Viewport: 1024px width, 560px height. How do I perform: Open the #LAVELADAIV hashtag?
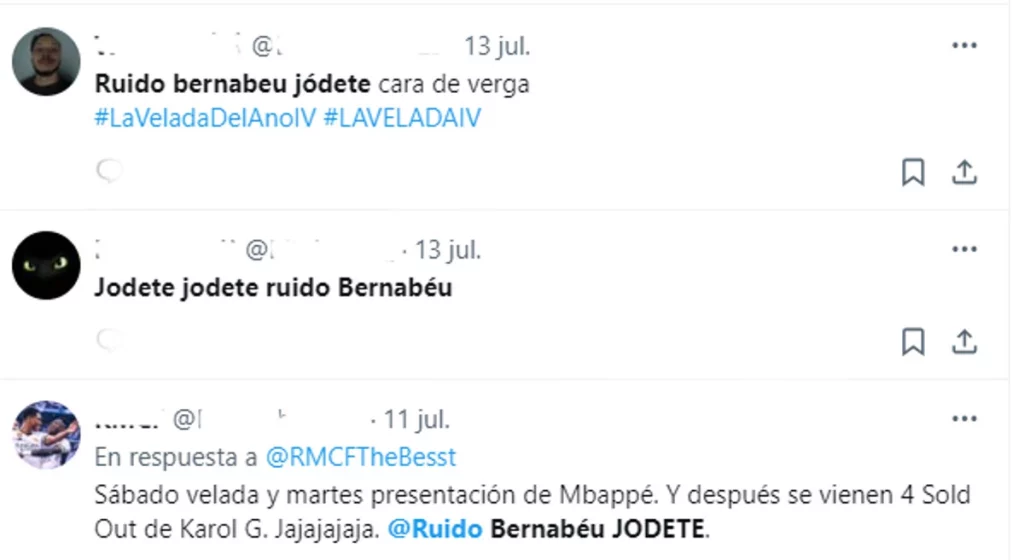402,117
